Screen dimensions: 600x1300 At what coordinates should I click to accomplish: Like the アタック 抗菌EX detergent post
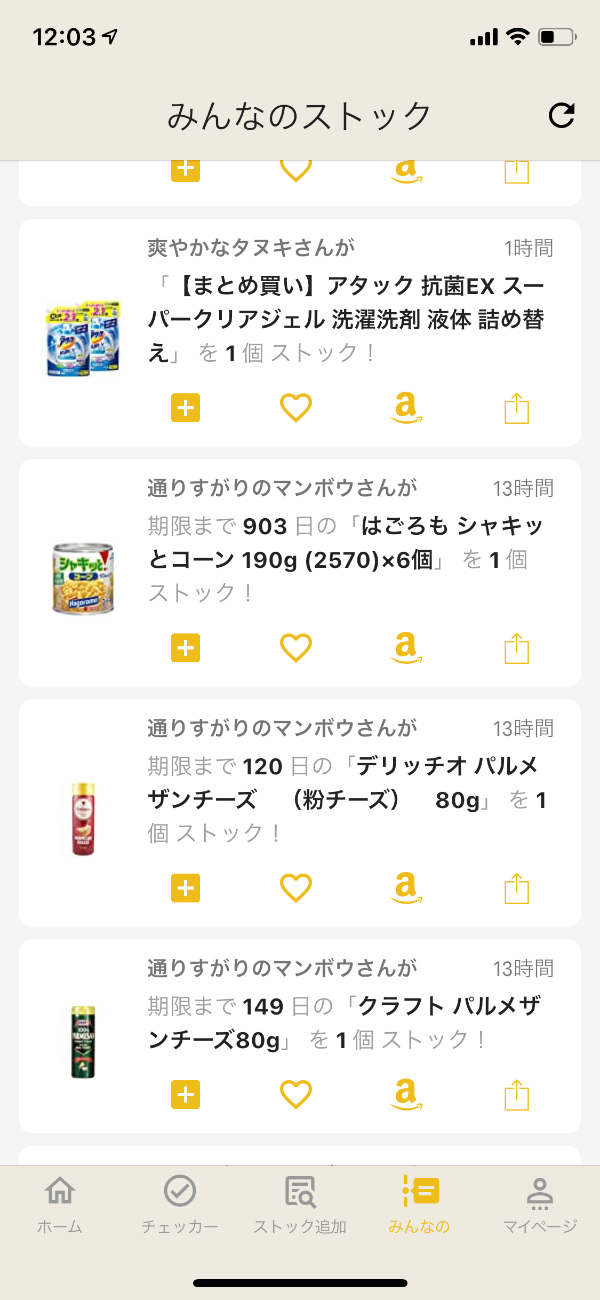point(295,408)
